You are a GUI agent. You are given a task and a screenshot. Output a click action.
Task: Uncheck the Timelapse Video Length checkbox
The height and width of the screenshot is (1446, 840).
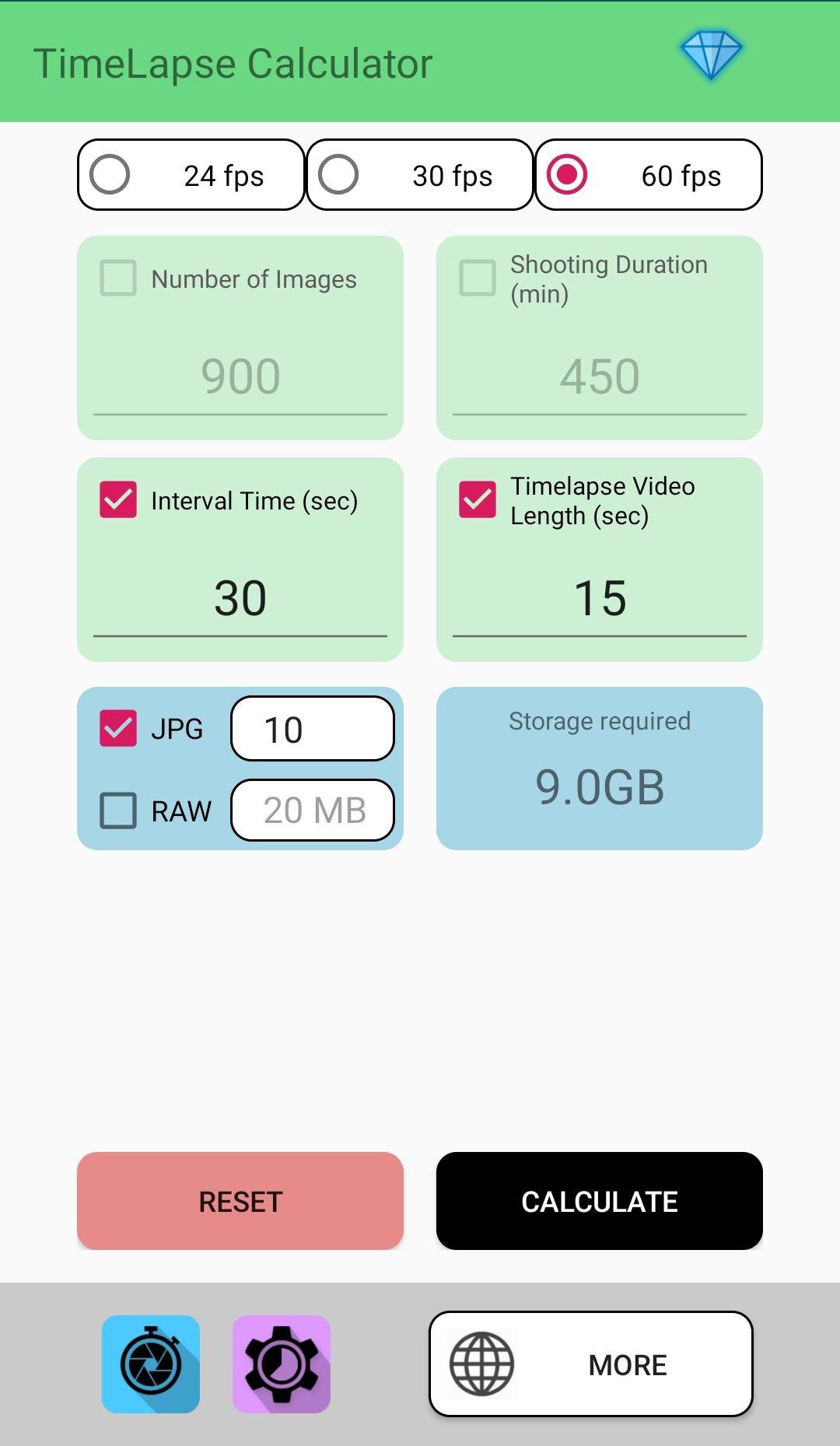(x=478, y=499)
